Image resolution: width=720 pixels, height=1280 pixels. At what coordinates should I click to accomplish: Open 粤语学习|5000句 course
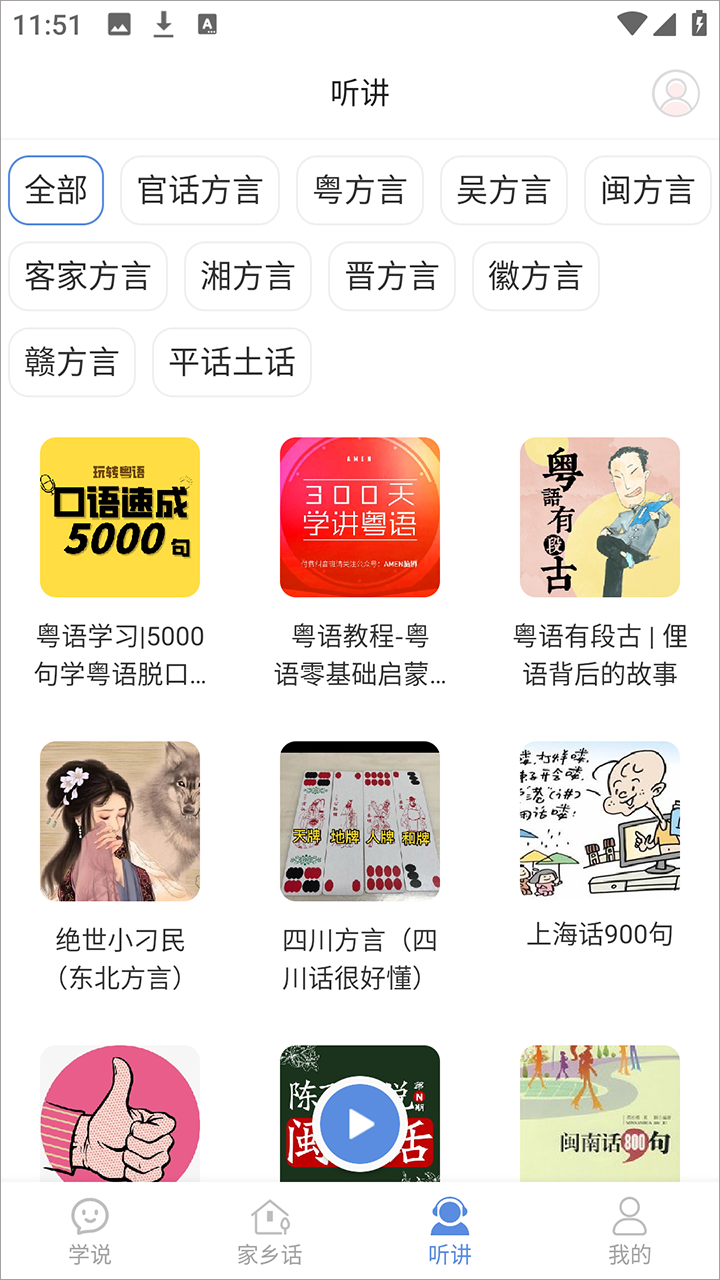coord(120,517)
